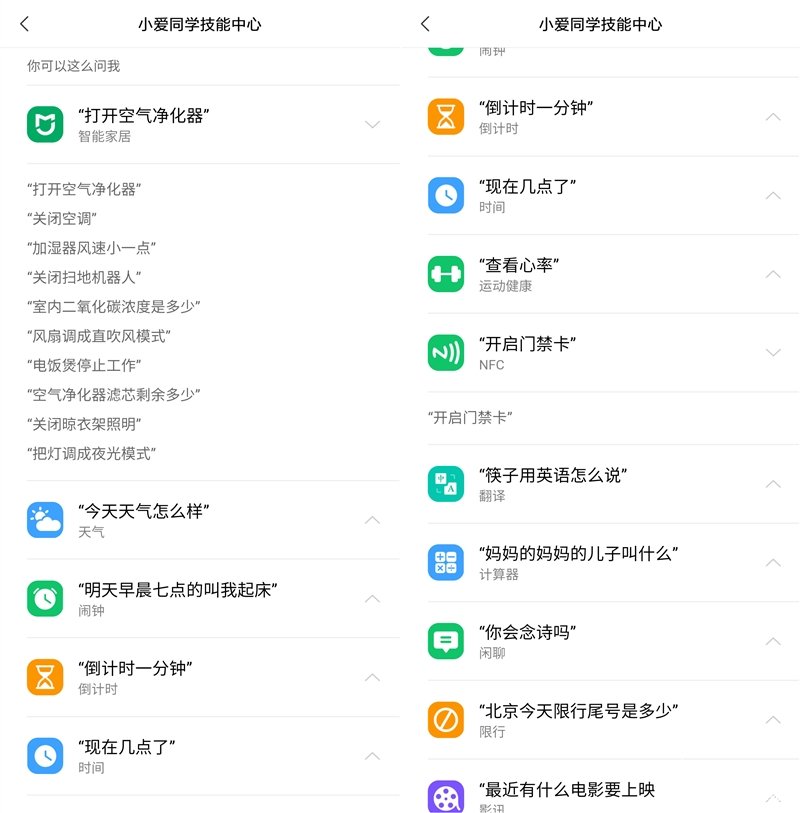Expand the "查看心率" fitness skill
This screenshot has width=800, height=813.
tap(772, 274)
